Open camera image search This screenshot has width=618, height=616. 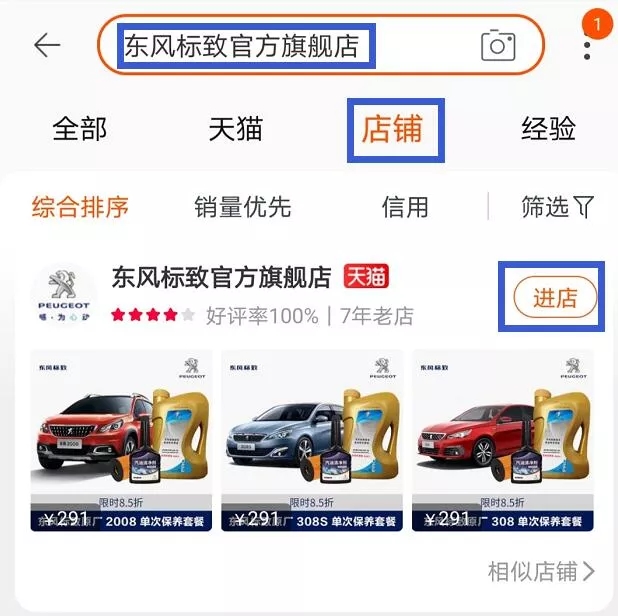pyautogui.click(x=497, y=45)
